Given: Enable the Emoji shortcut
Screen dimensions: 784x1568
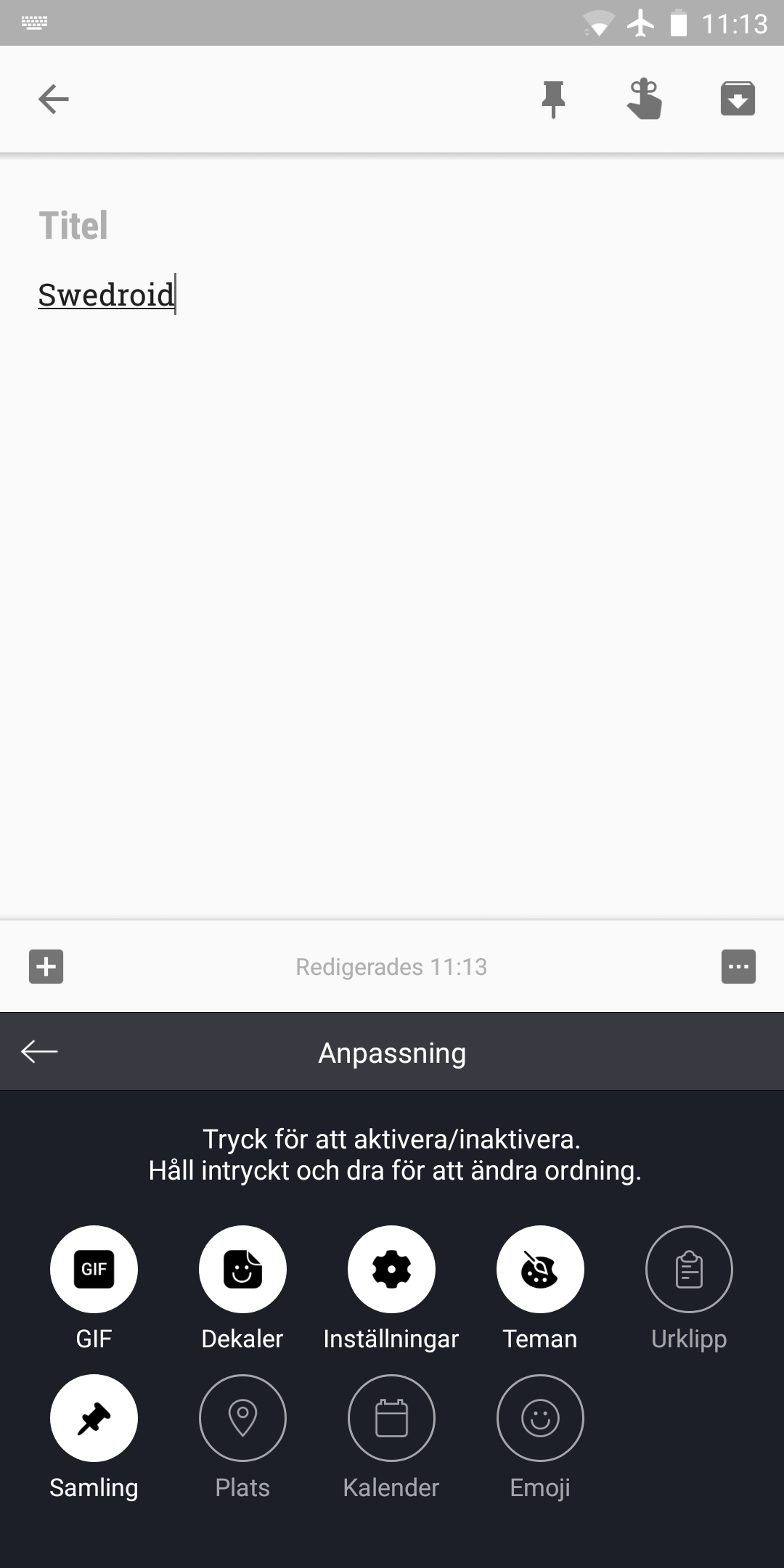Looking at the screenshot, I should (x=540, y=1418).
